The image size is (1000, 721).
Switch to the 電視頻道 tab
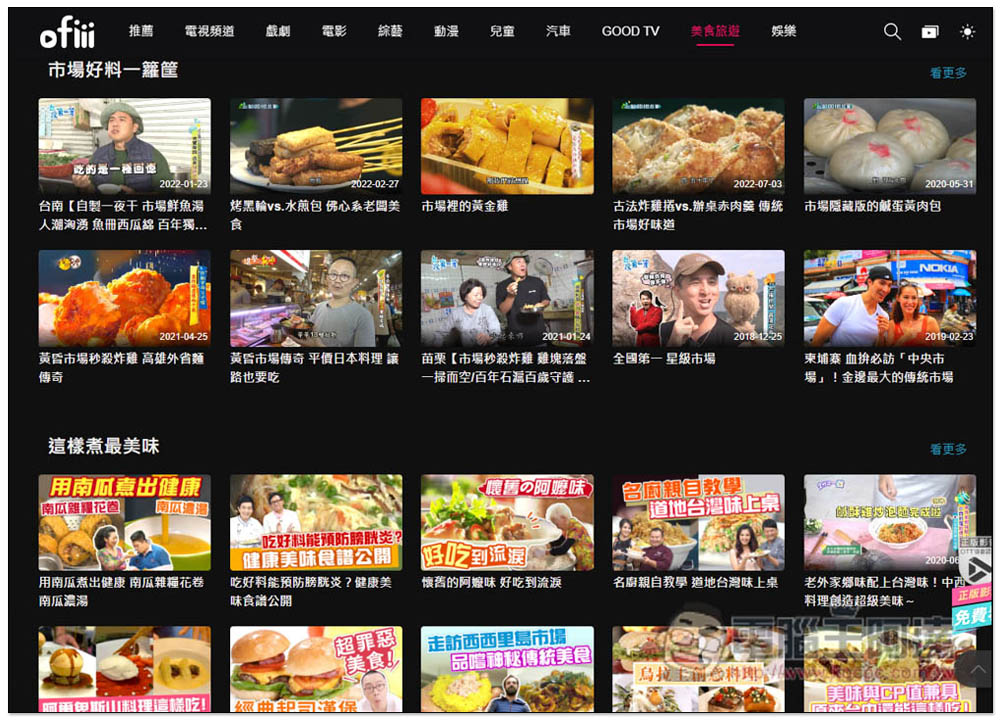(210, 31)
